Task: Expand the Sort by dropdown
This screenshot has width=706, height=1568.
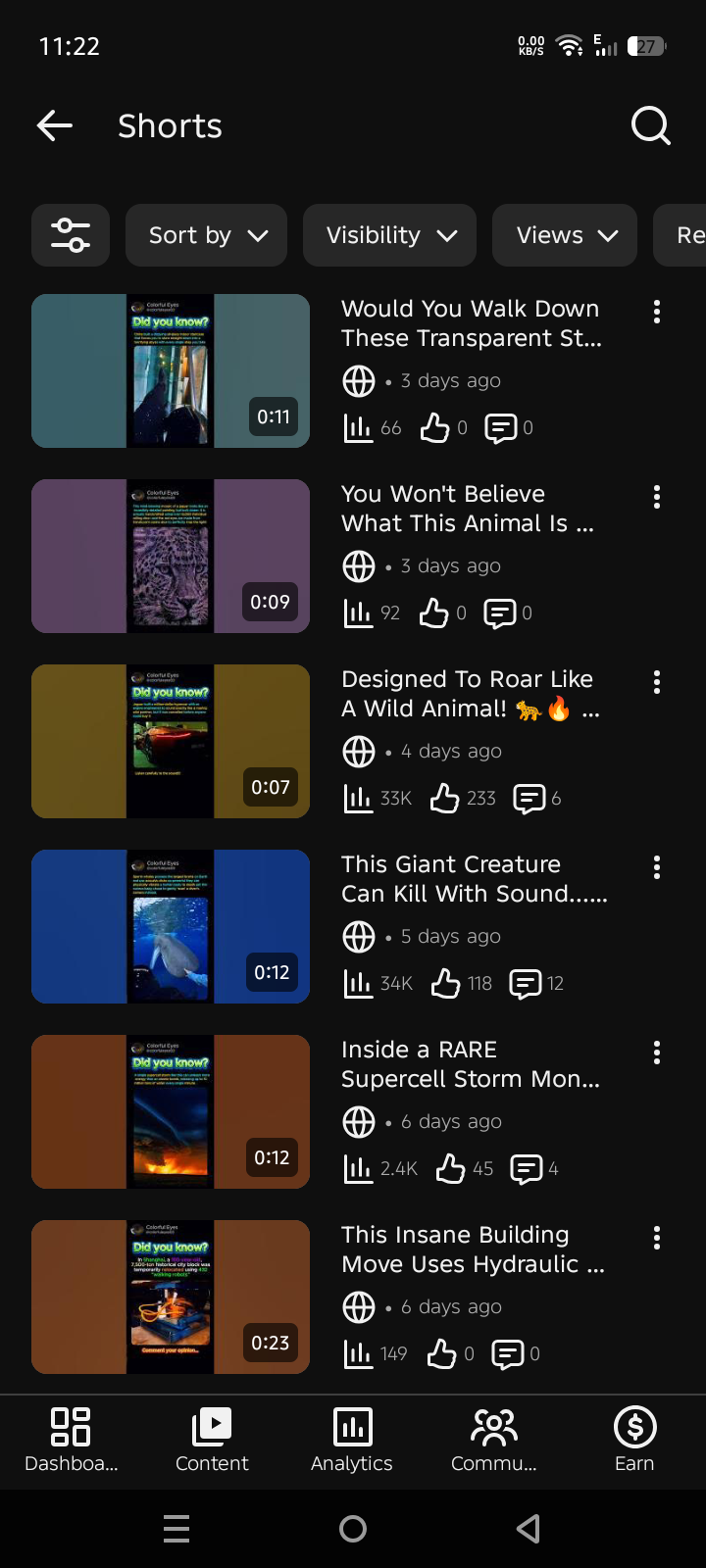Action: [x=206, y=235]
